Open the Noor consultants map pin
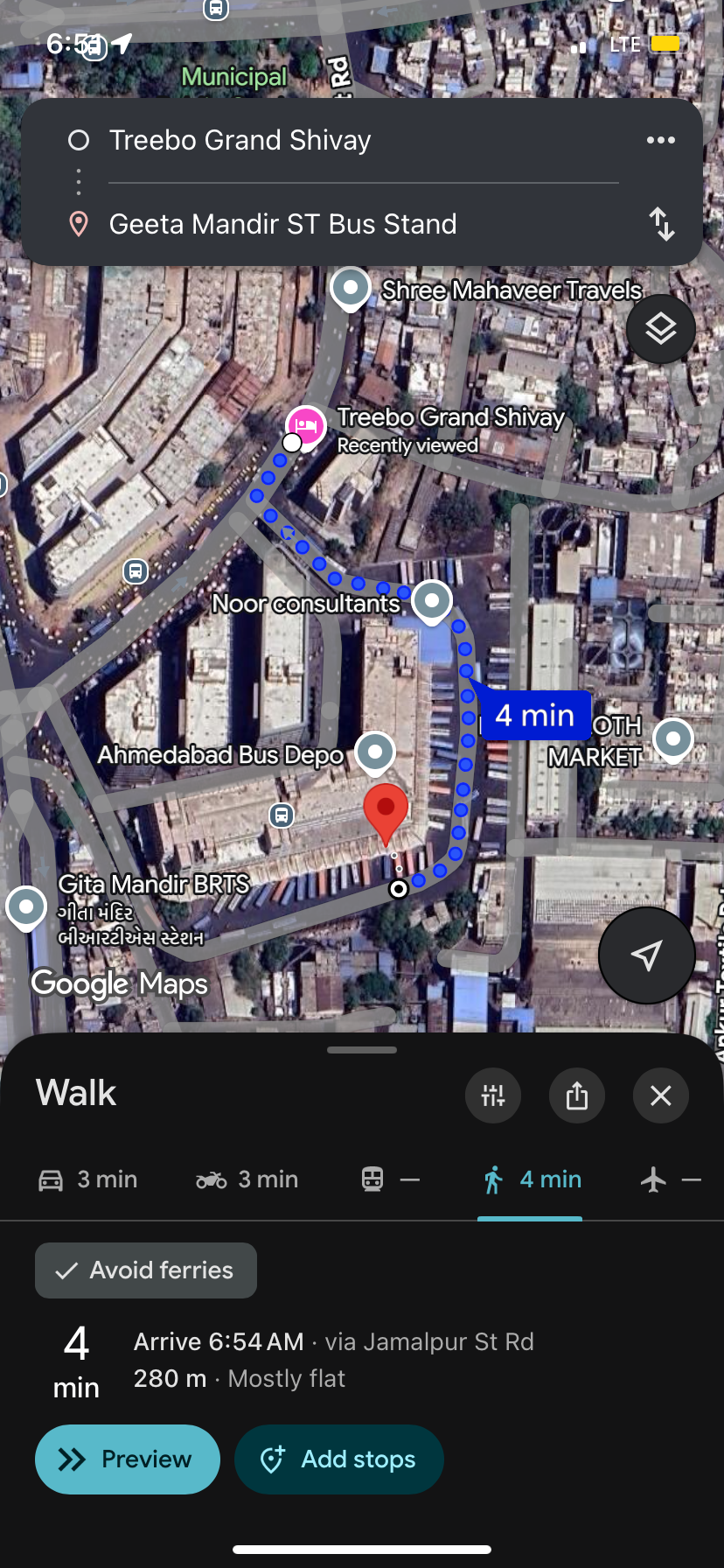 tap(432, 602)
